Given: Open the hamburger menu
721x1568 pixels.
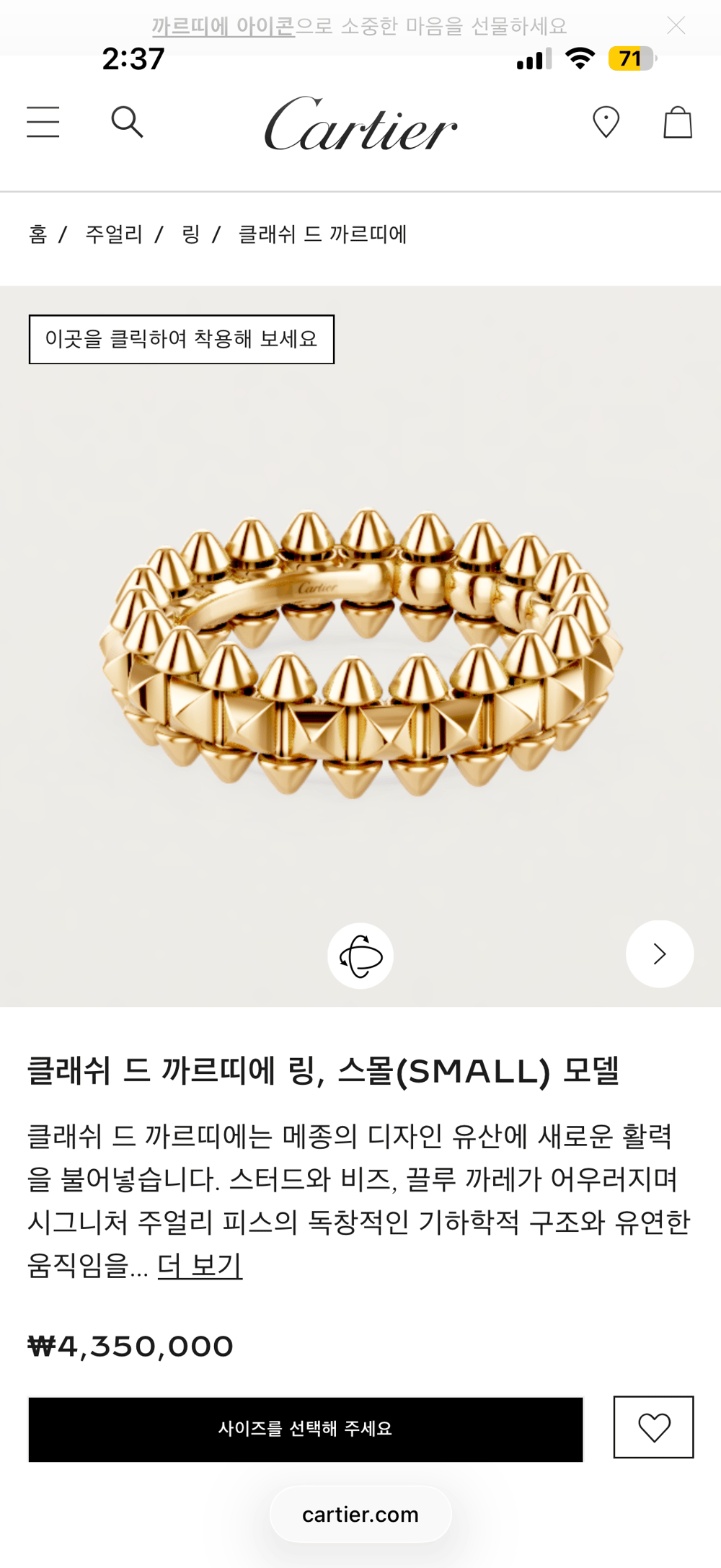Looking at the screenshot, I should click(x=43, y=122).
